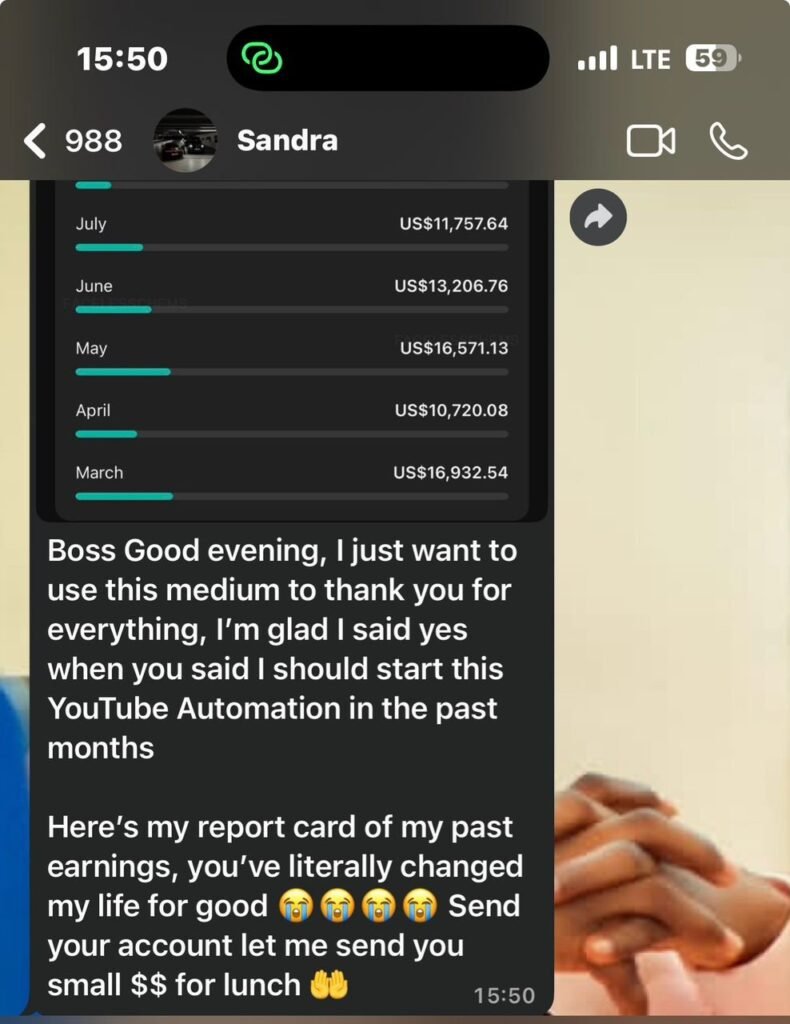Start a voice call with Sandra
This screenshot has height=1024, width=790.
click(x=728, y=142)
